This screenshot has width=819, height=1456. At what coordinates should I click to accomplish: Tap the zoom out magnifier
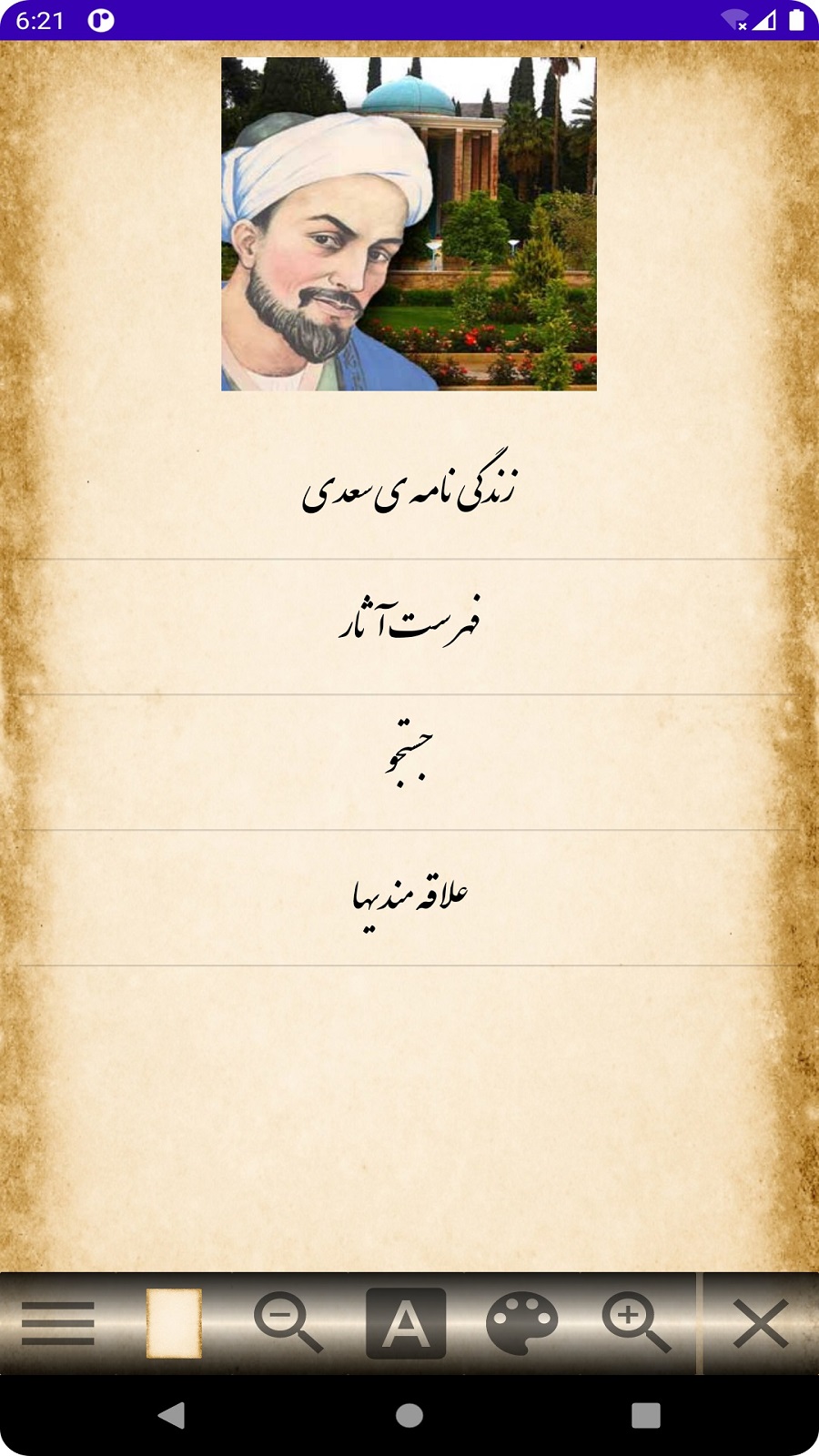coord(288,1322)
